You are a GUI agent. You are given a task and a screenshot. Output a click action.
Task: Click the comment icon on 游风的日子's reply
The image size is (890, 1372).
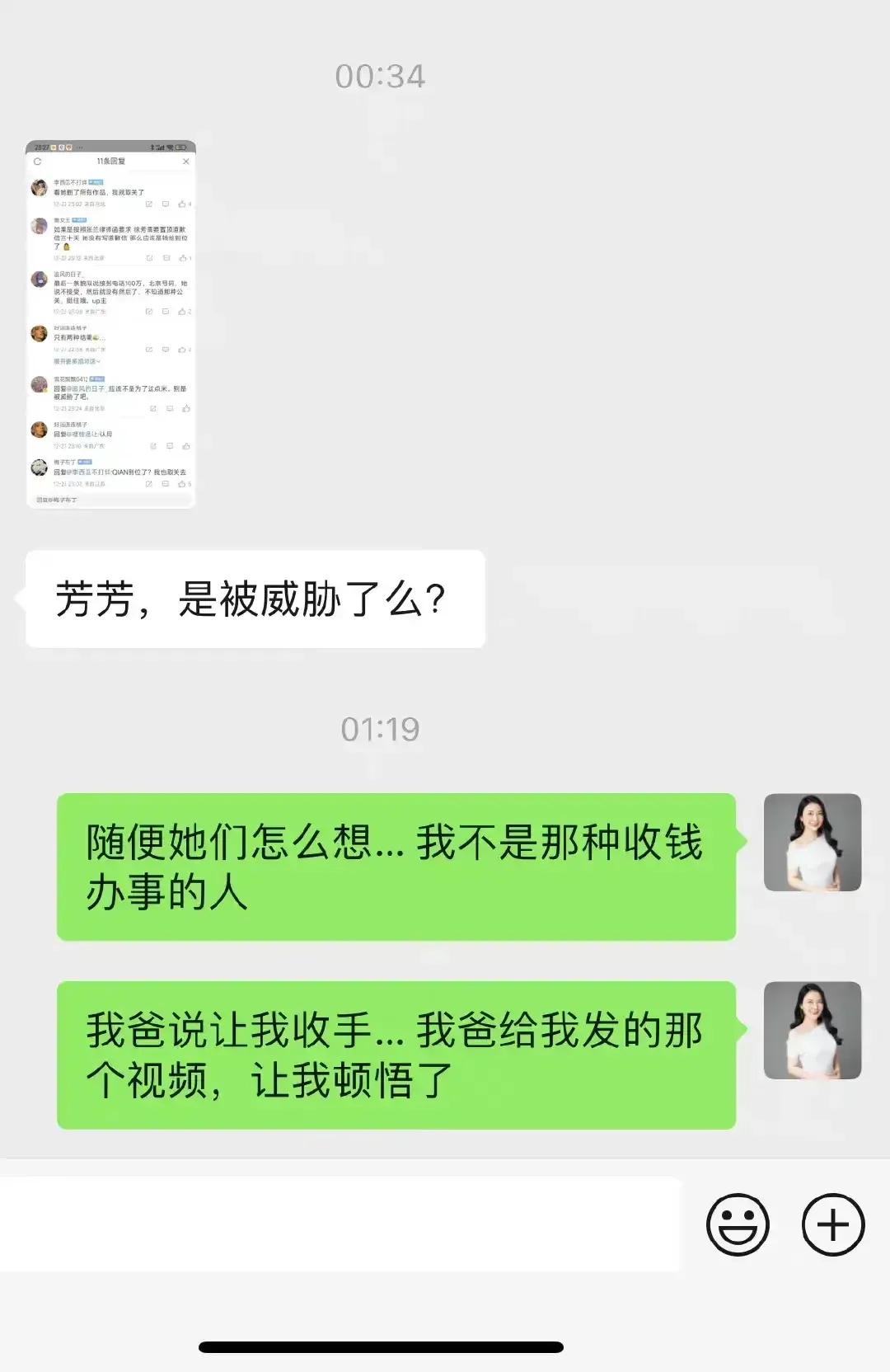pos(165,312)
